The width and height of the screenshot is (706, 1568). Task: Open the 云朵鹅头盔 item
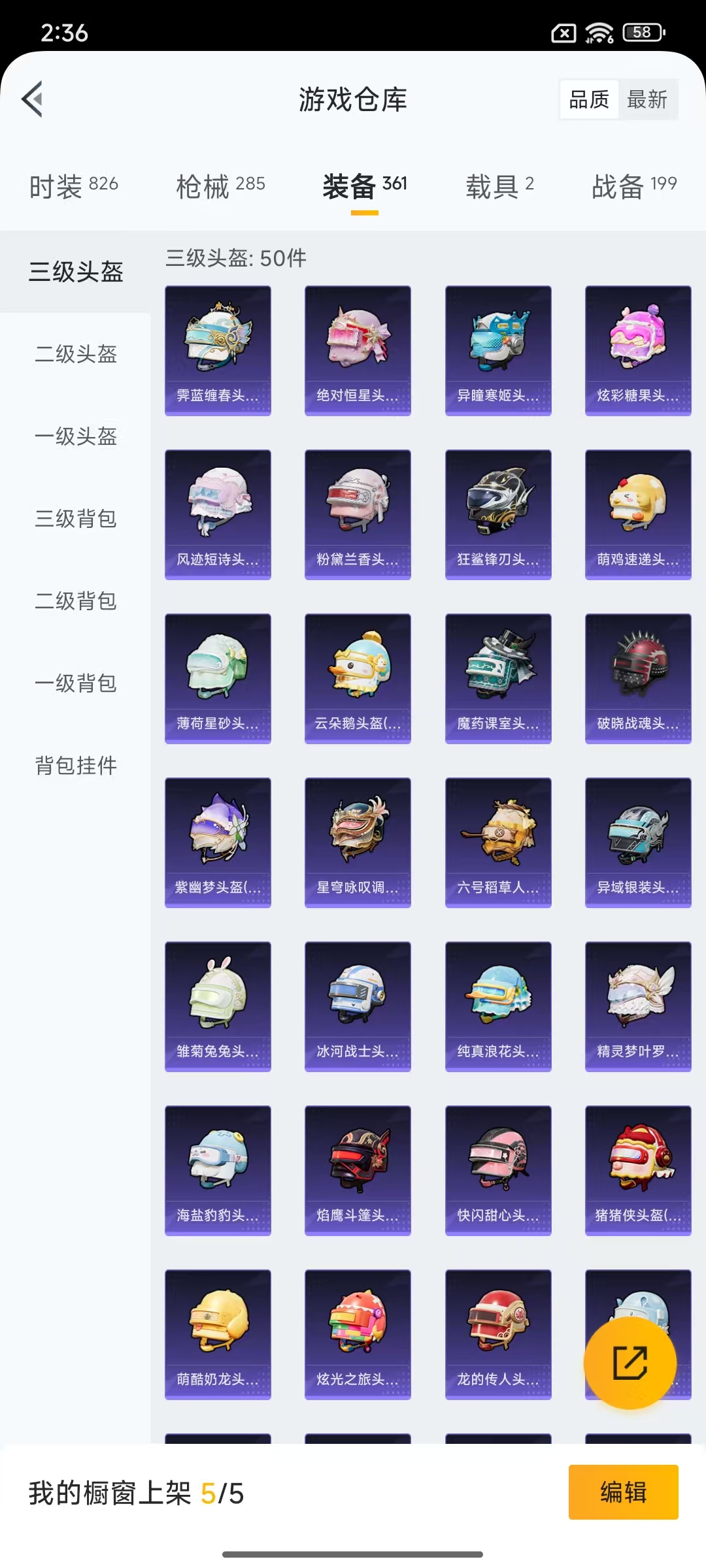coord(358,678)
